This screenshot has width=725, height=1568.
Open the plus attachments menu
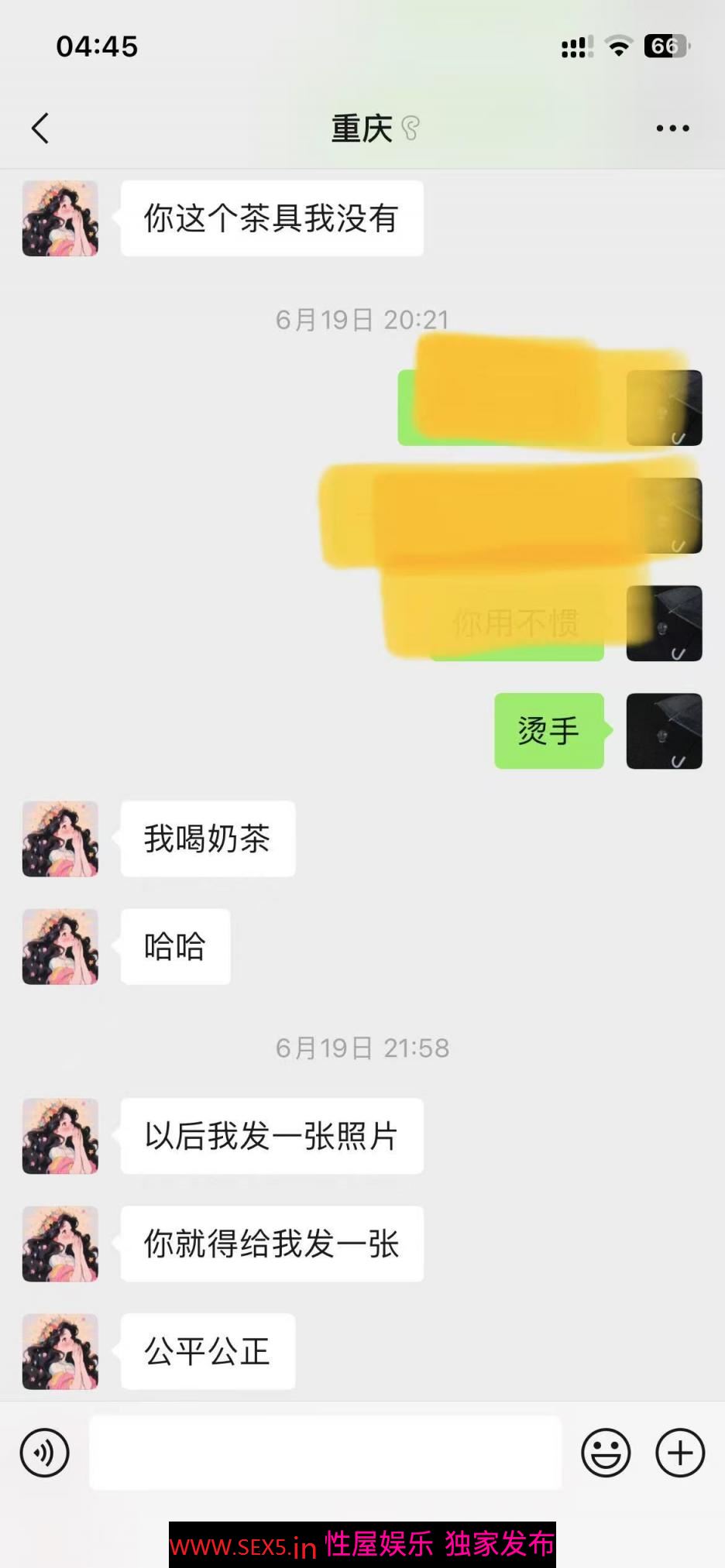click(680, 1453)
